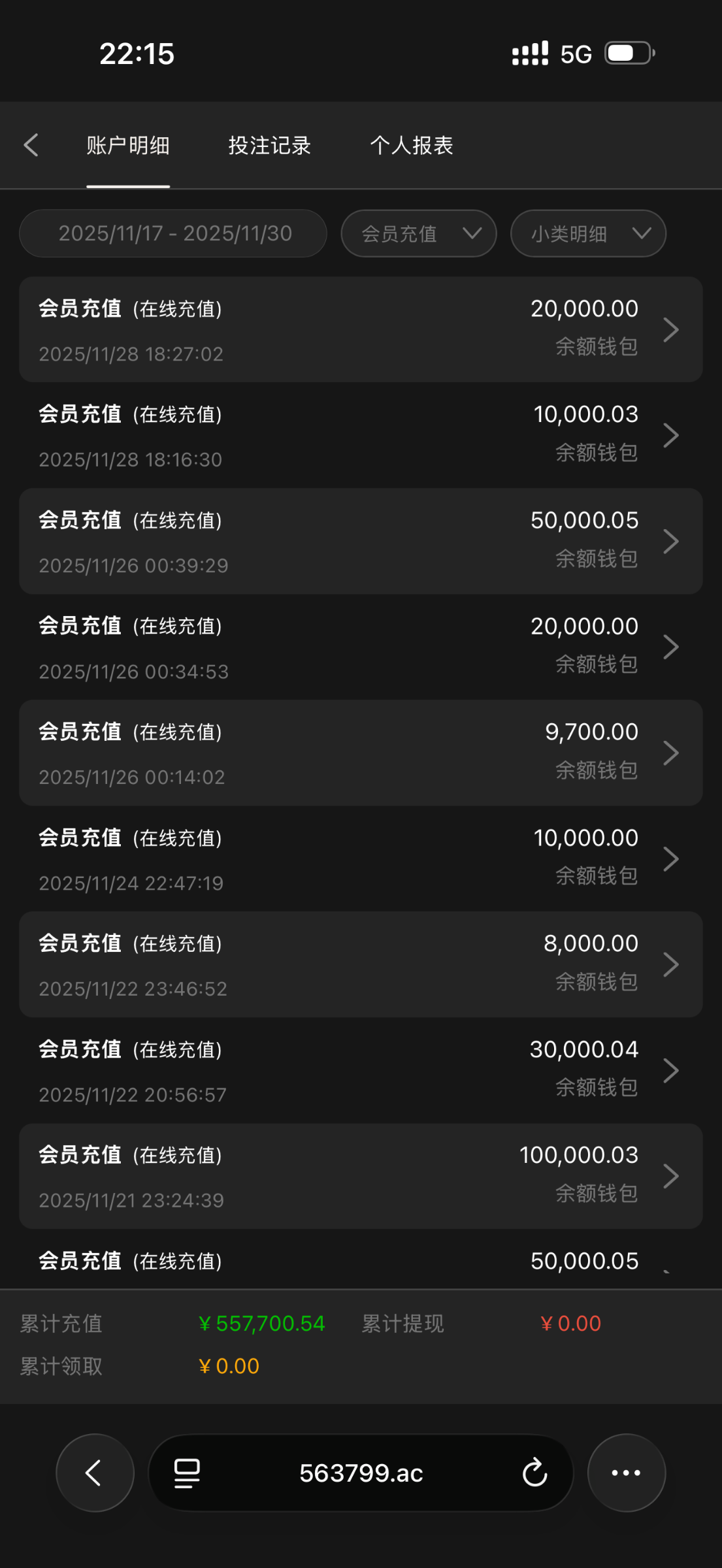Open the 30,000.04 recharge record
The image size is (722, 1568).
coord(361,1070)
